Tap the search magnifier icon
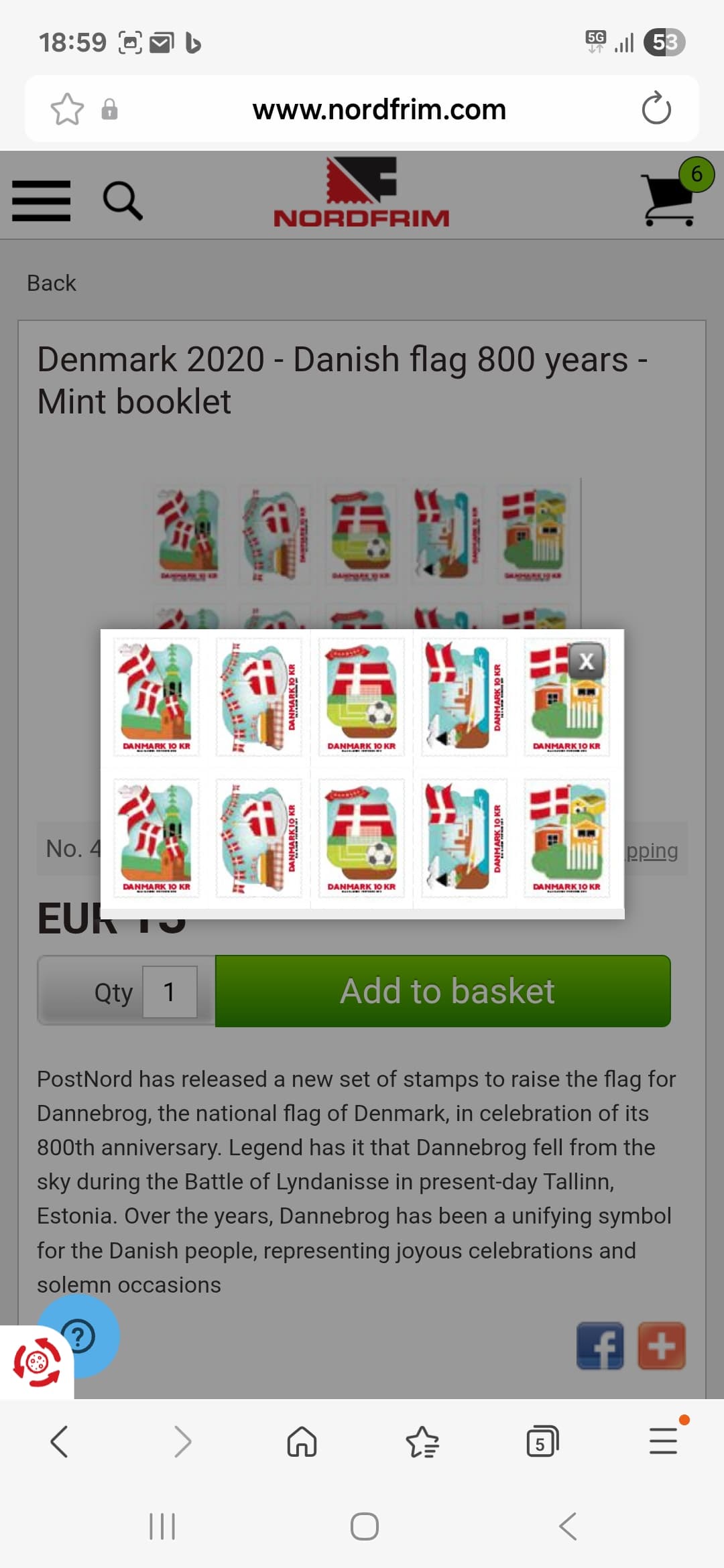Image resolution: width=724 pixels, height=1568 pixels. [x=123, y=200]
